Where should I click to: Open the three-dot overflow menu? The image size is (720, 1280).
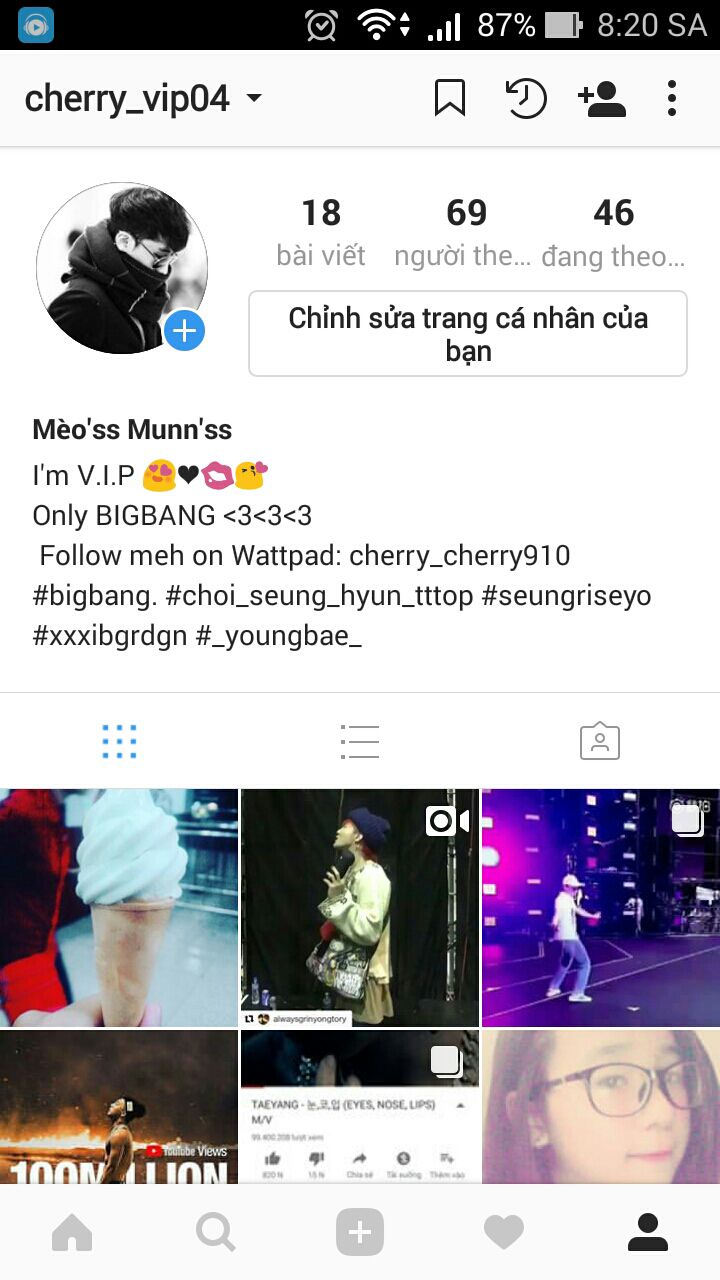coord(672,99)
